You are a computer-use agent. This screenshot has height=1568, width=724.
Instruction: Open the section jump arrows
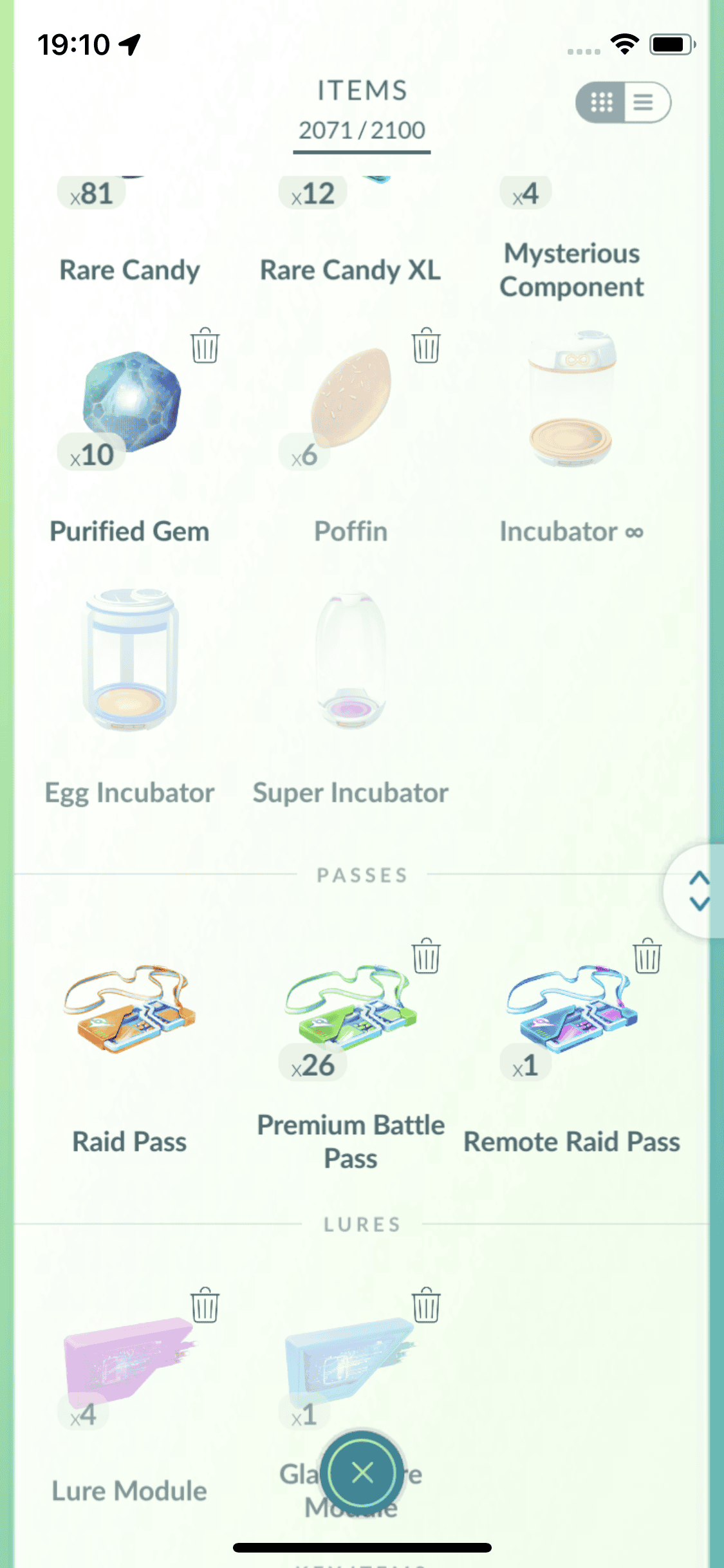[x=698, y=891]
